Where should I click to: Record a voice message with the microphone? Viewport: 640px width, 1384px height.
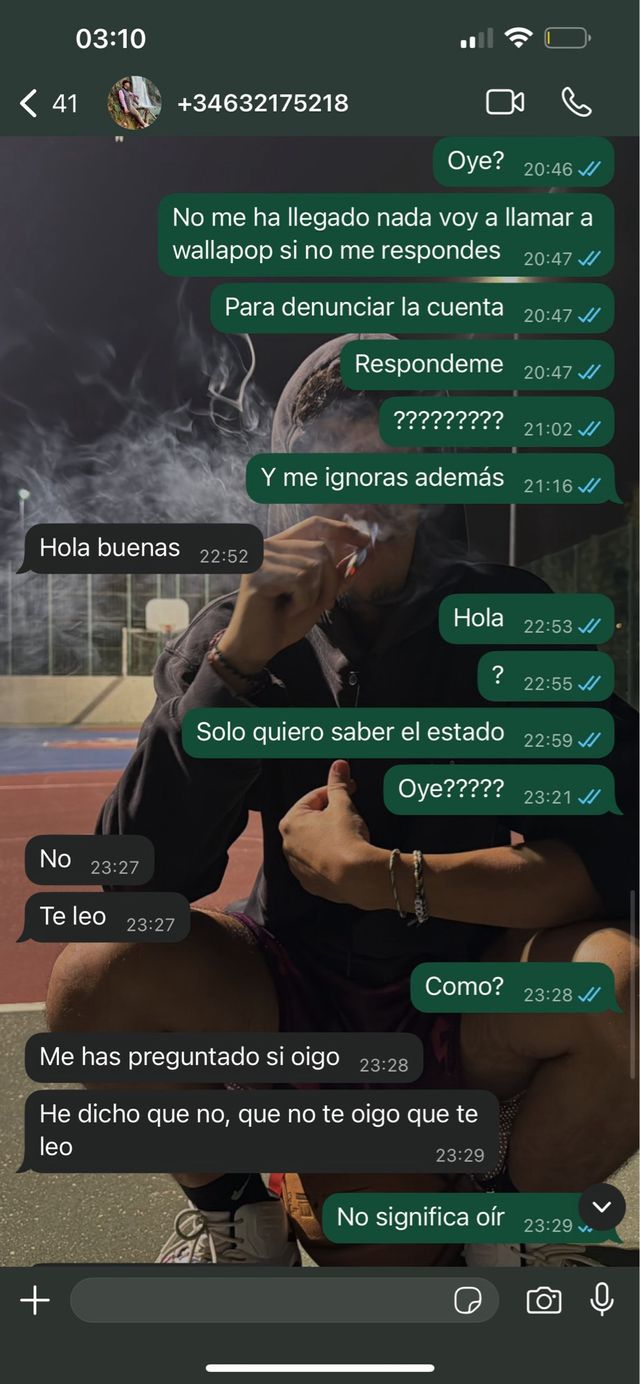(x=602, y=1299)
